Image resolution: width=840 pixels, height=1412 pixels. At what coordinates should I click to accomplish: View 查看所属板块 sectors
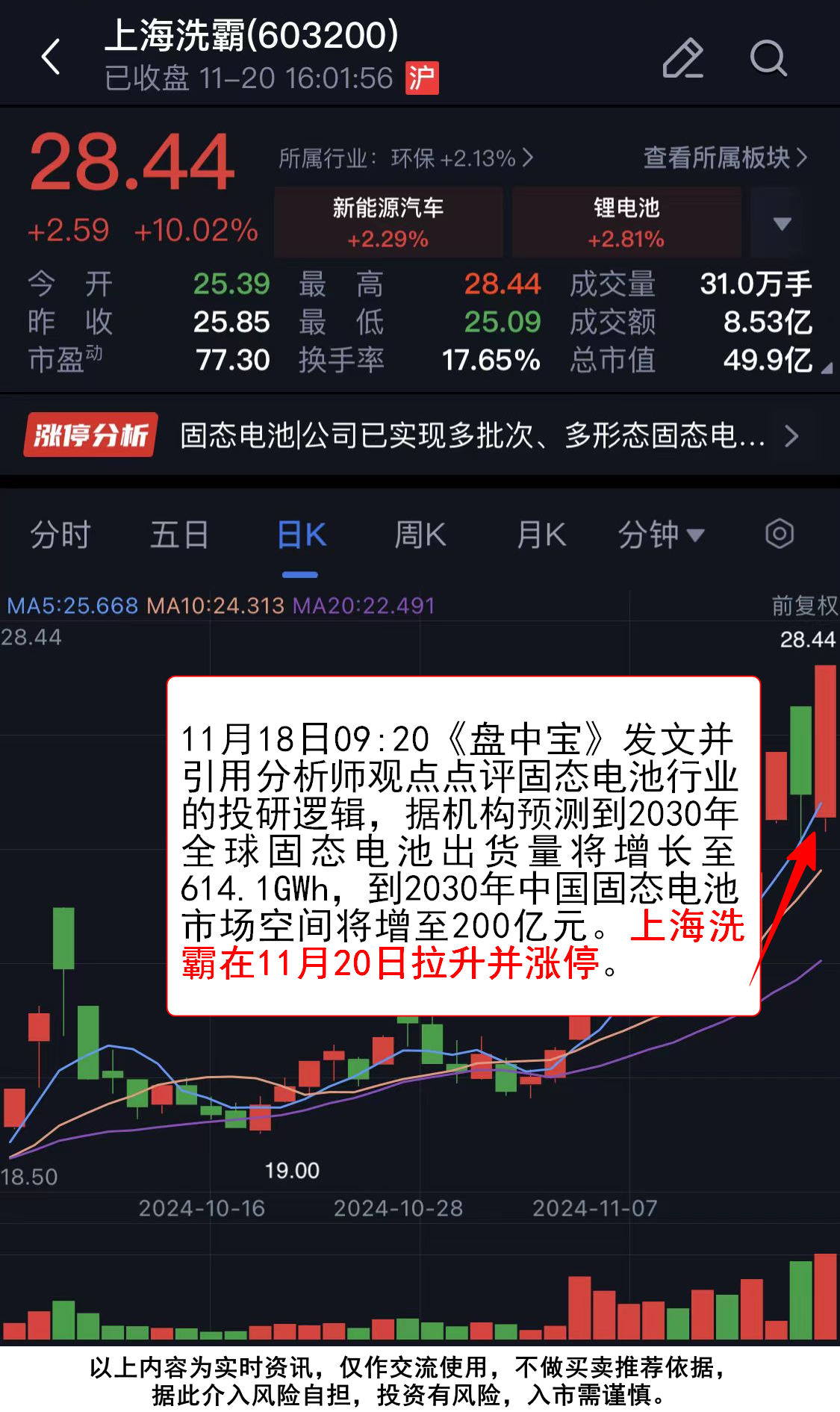(724, 158)
